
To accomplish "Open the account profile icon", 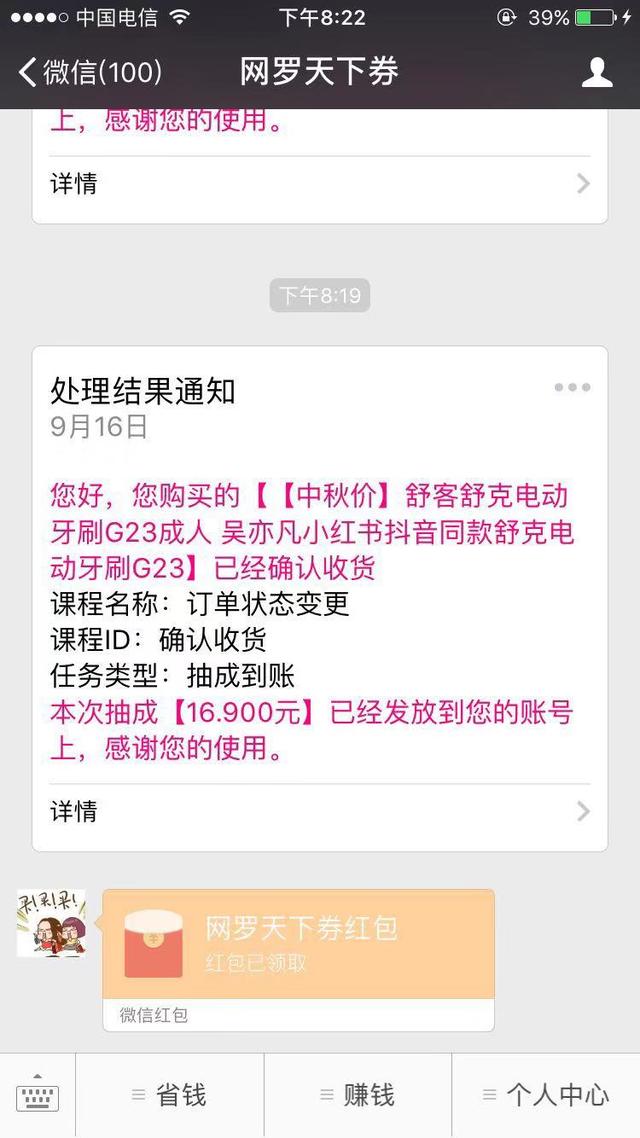I will click(597, 72).
